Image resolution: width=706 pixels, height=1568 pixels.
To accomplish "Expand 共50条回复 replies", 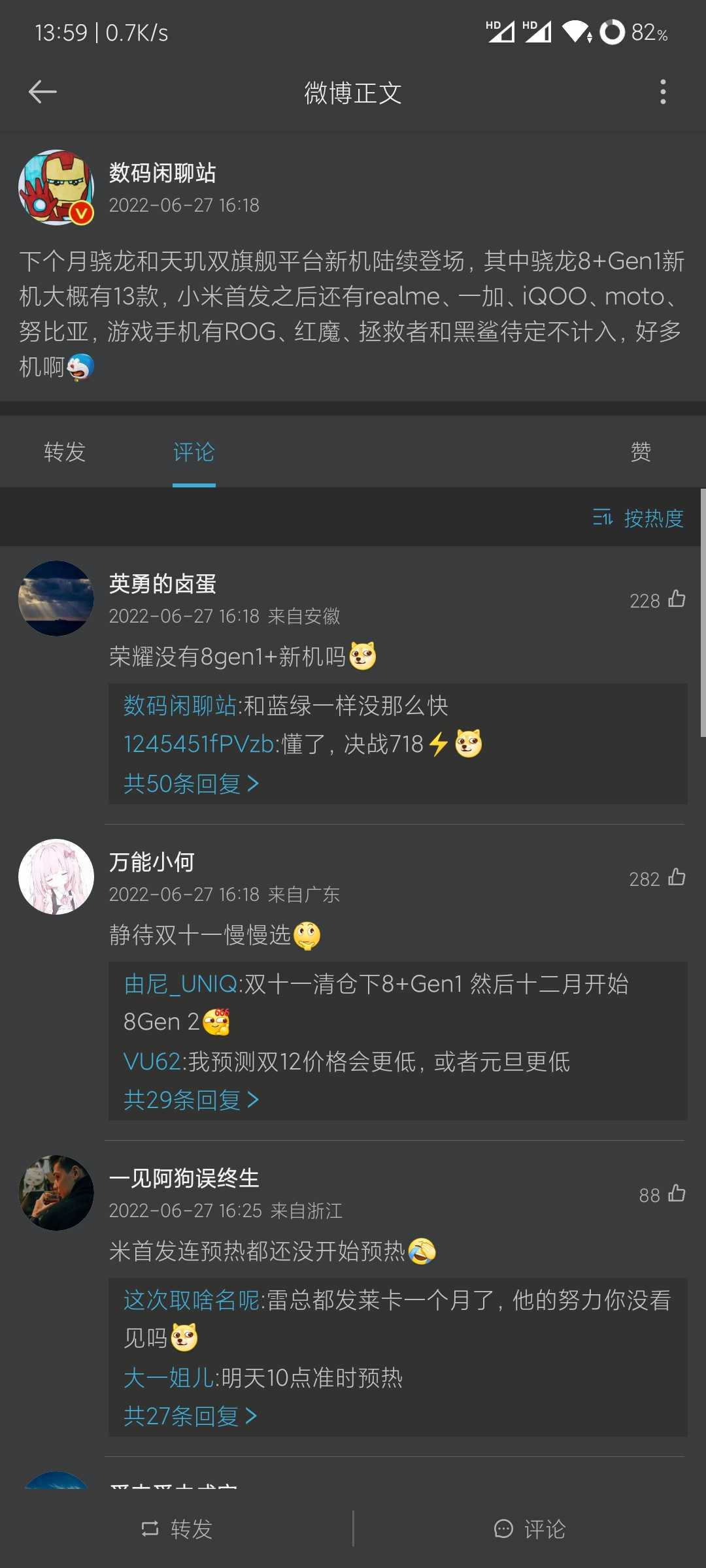I will 191,783.
